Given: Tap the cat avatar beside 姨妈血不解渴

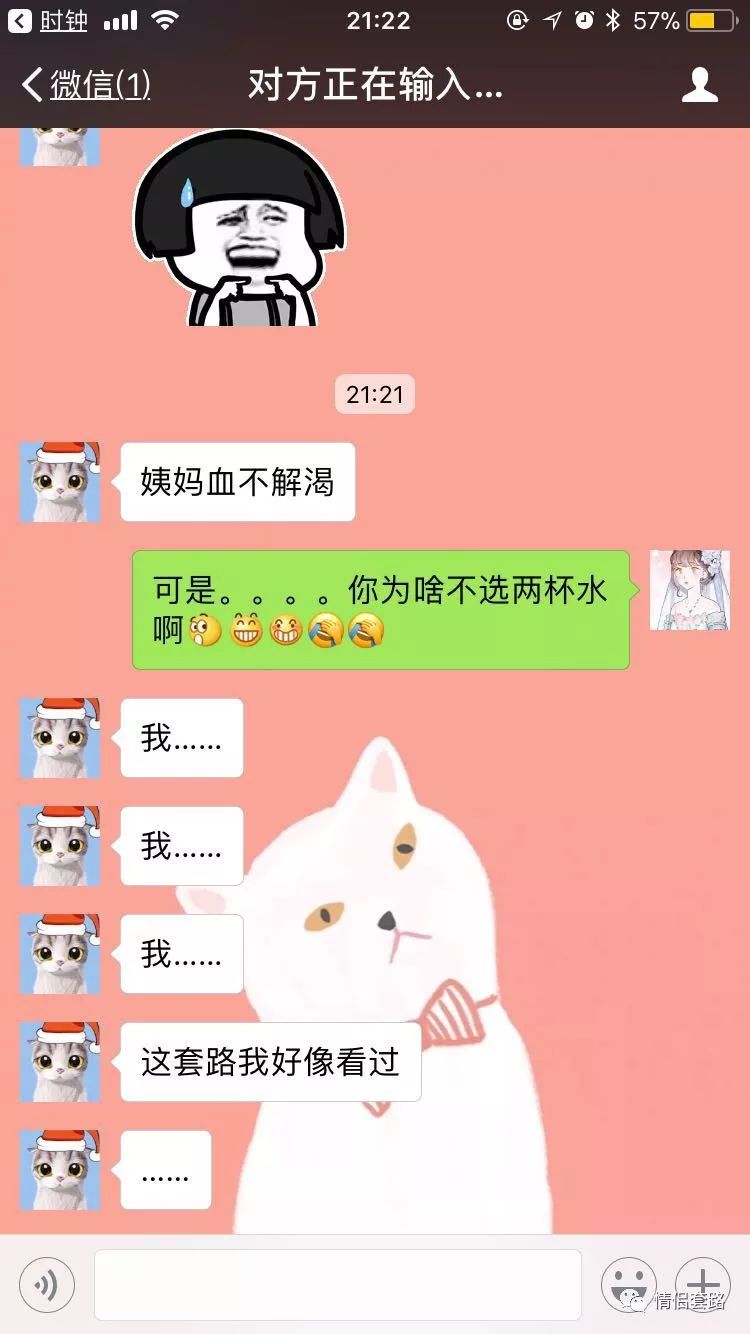Looking at the screenshot, I should 60,482.
